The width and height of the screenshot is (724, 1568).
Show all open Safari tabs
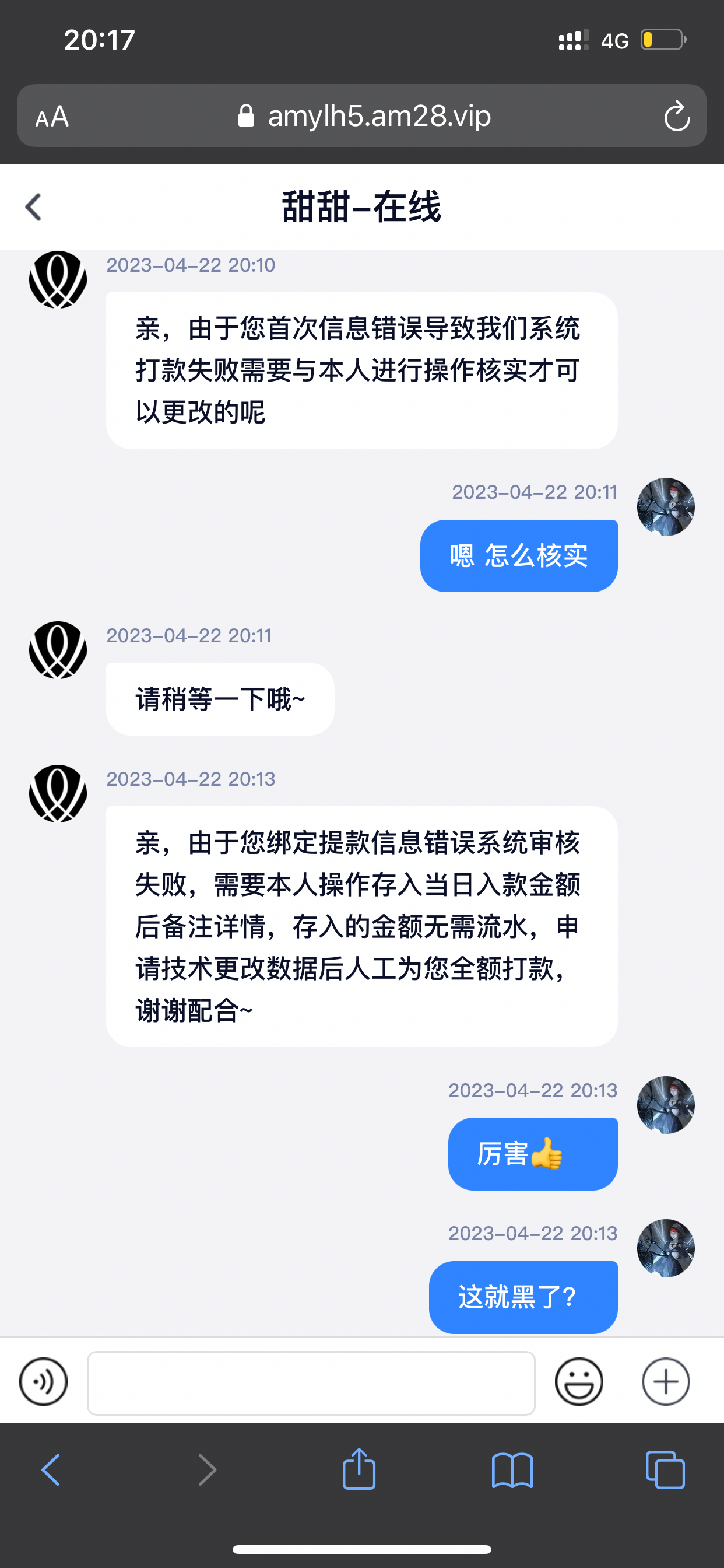click(665, 1470)
